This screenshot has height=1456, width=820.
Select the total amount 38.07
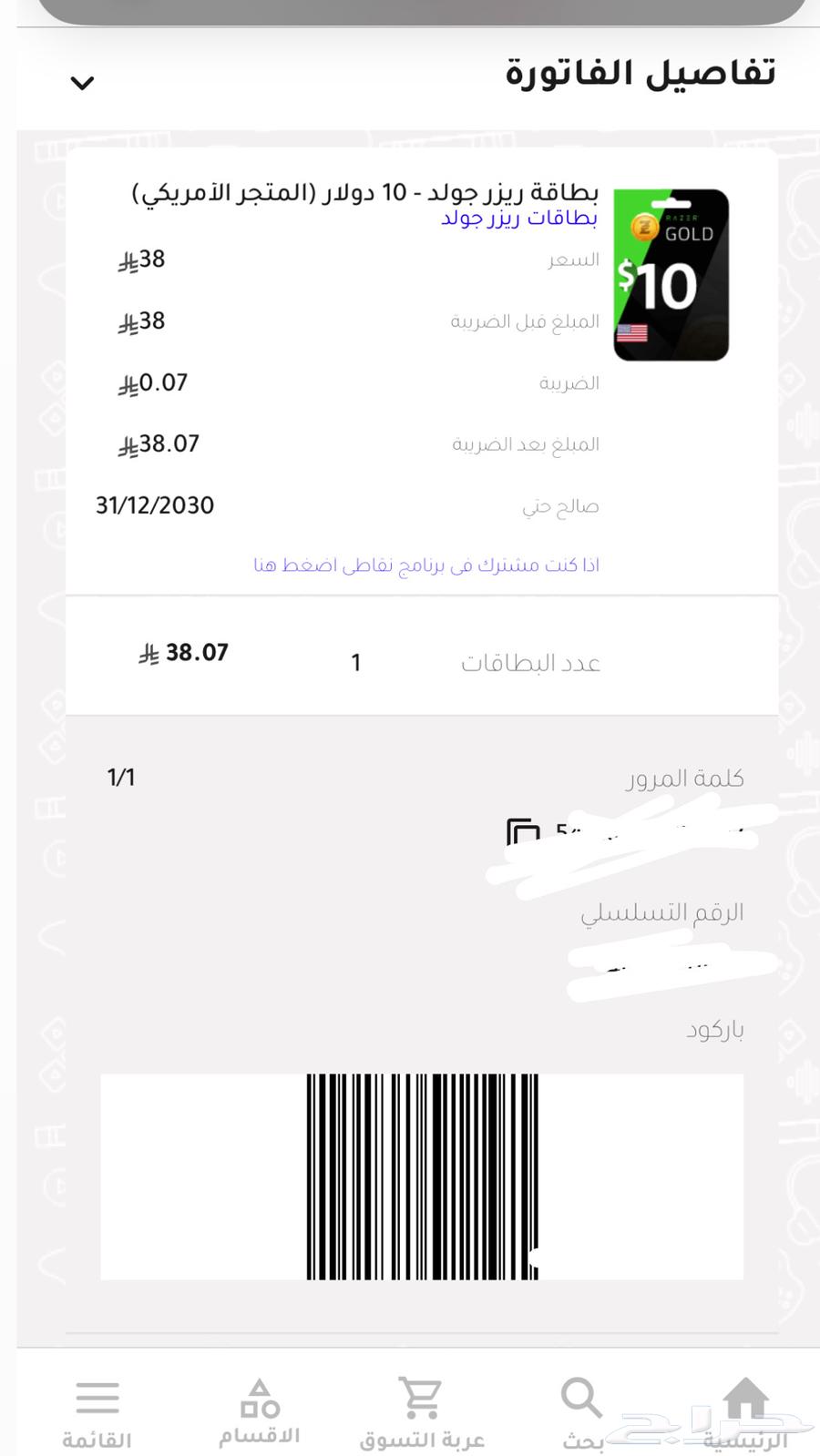[x=183, y=652]
